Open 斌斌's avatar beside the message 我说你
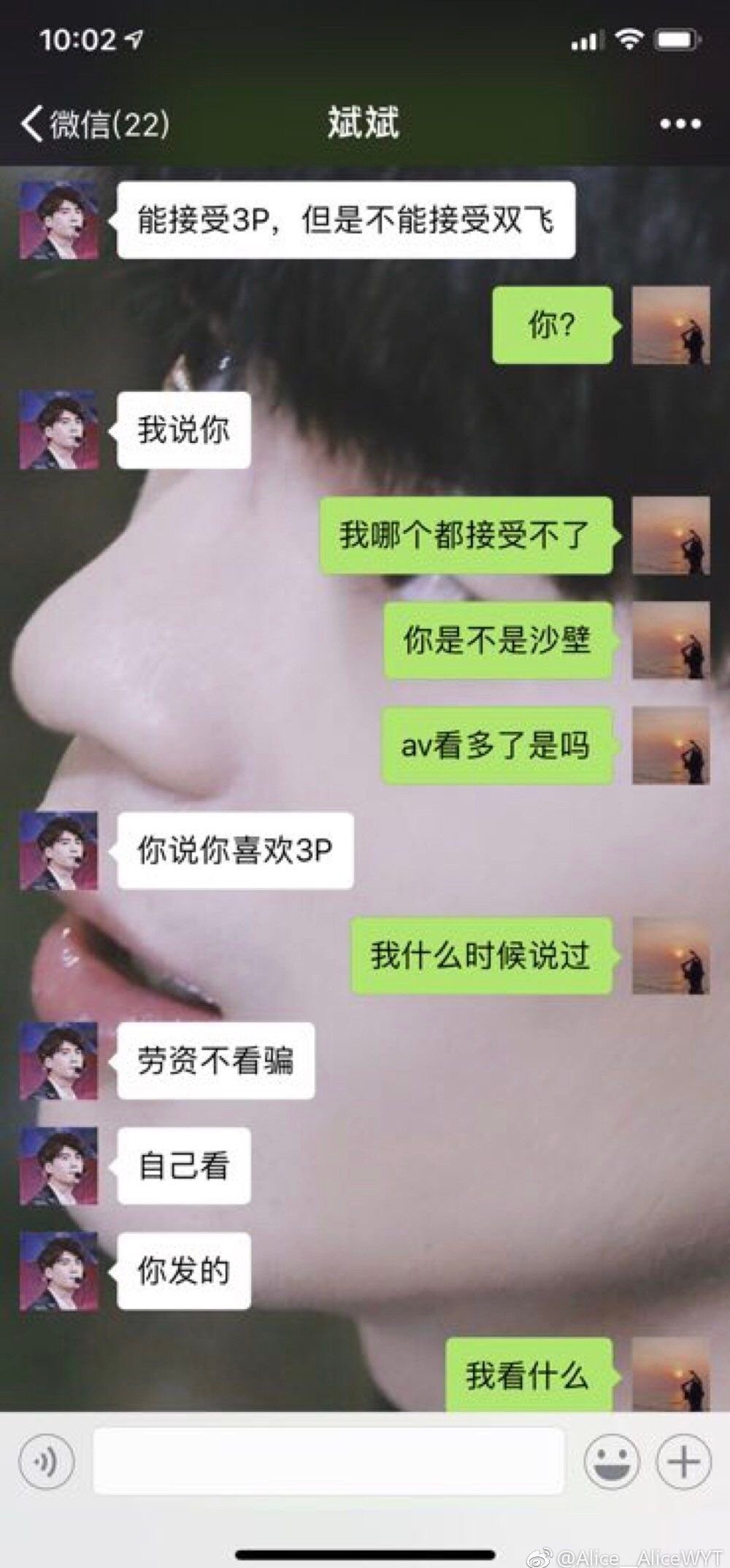This screenshot has width=730, height=1568. point(58,430)
